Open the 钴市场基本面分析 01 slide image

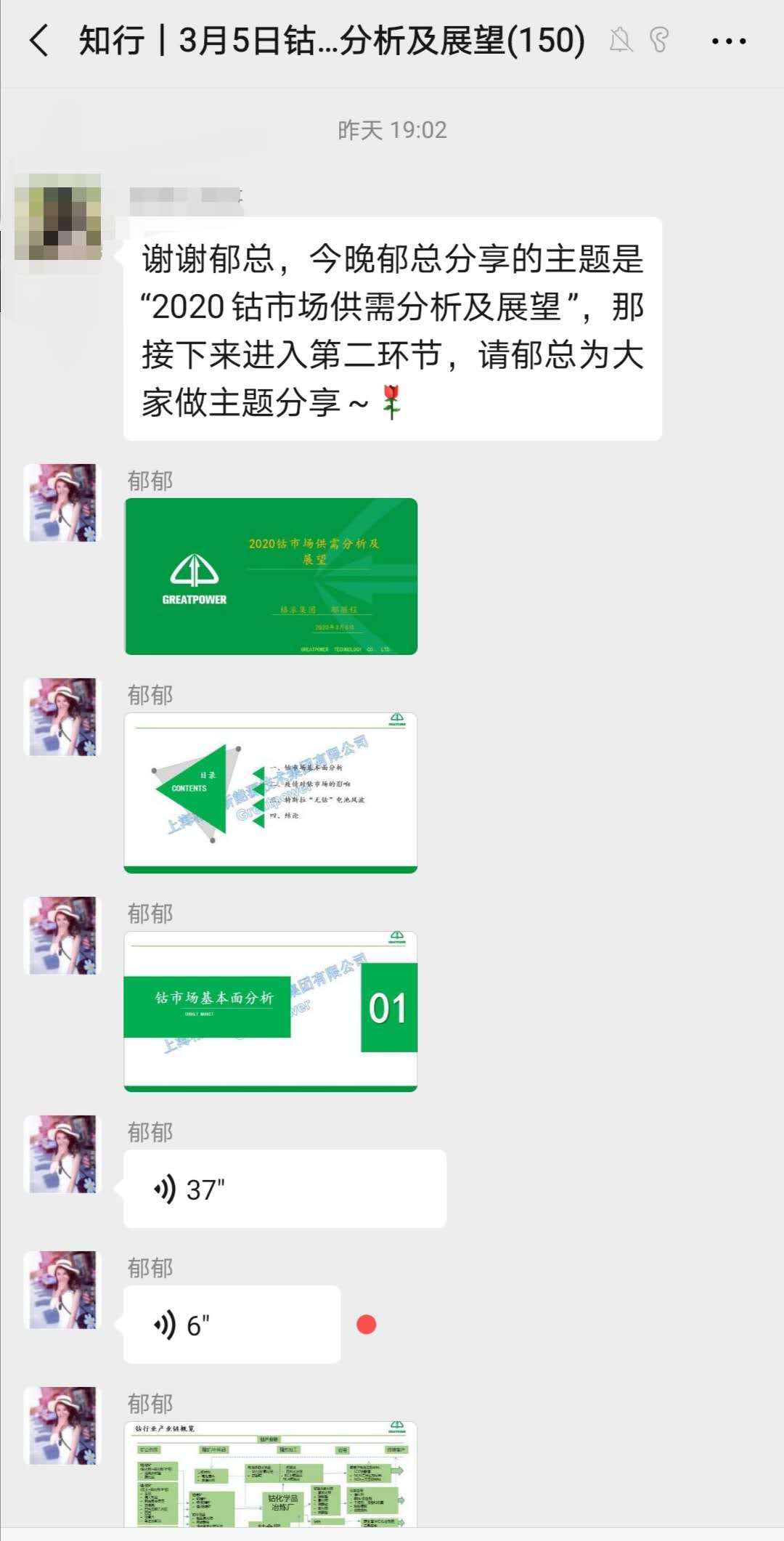271,1011
